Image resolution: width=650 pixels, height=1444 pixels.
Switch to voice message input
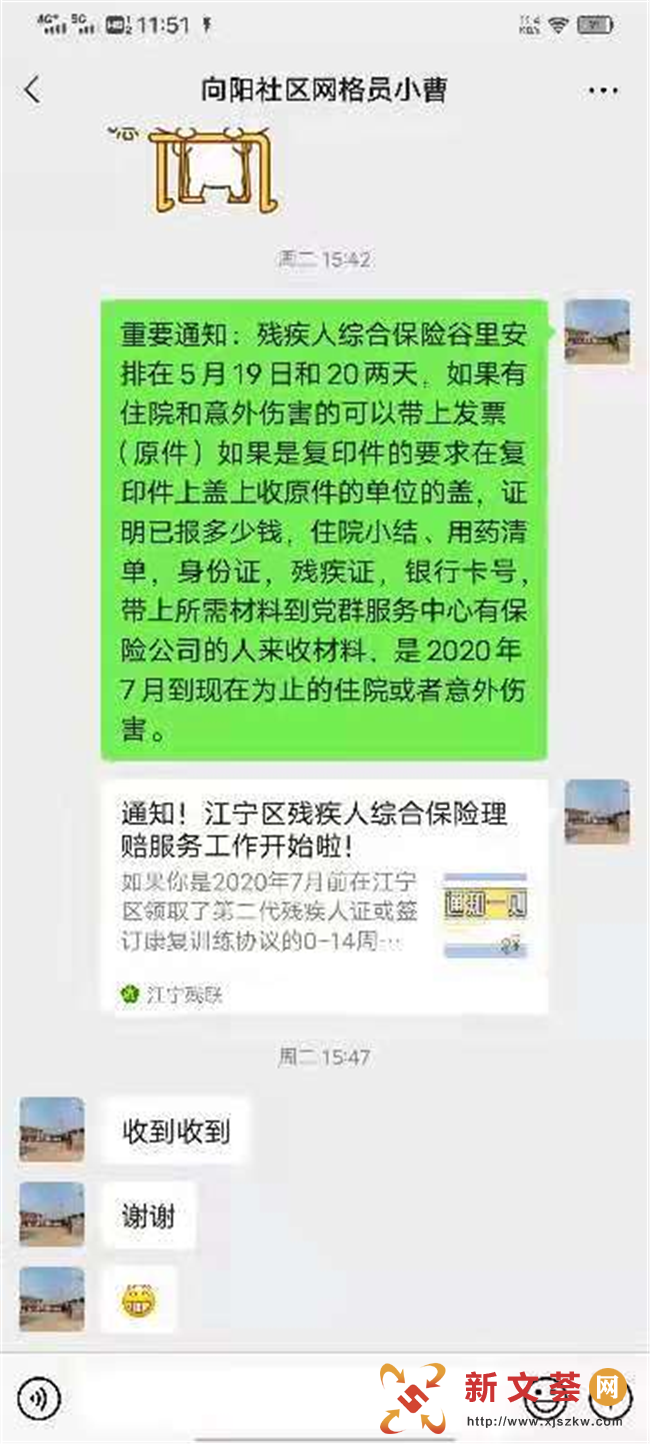(39, 1396)
